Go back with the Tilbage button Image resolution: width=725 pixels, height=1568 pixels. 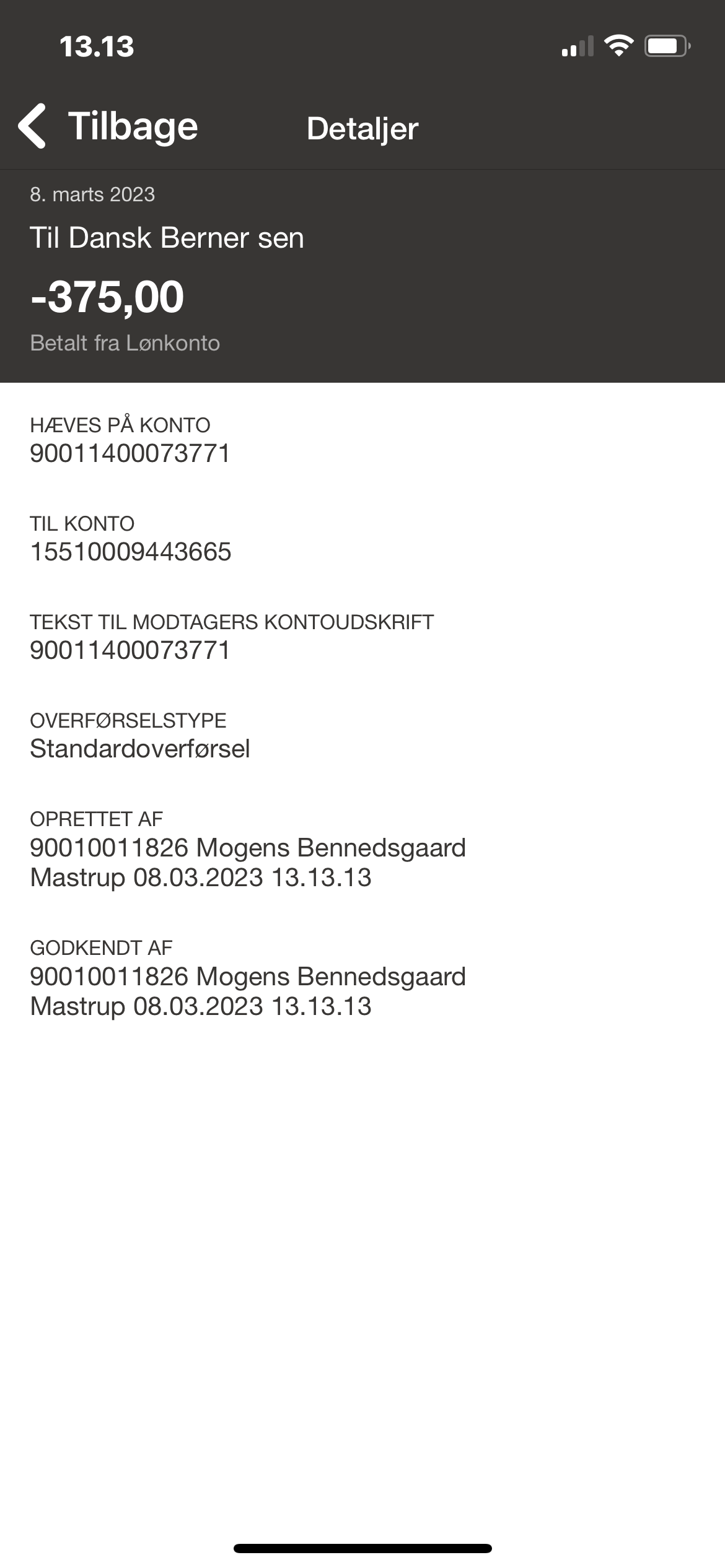coord(108,126)
